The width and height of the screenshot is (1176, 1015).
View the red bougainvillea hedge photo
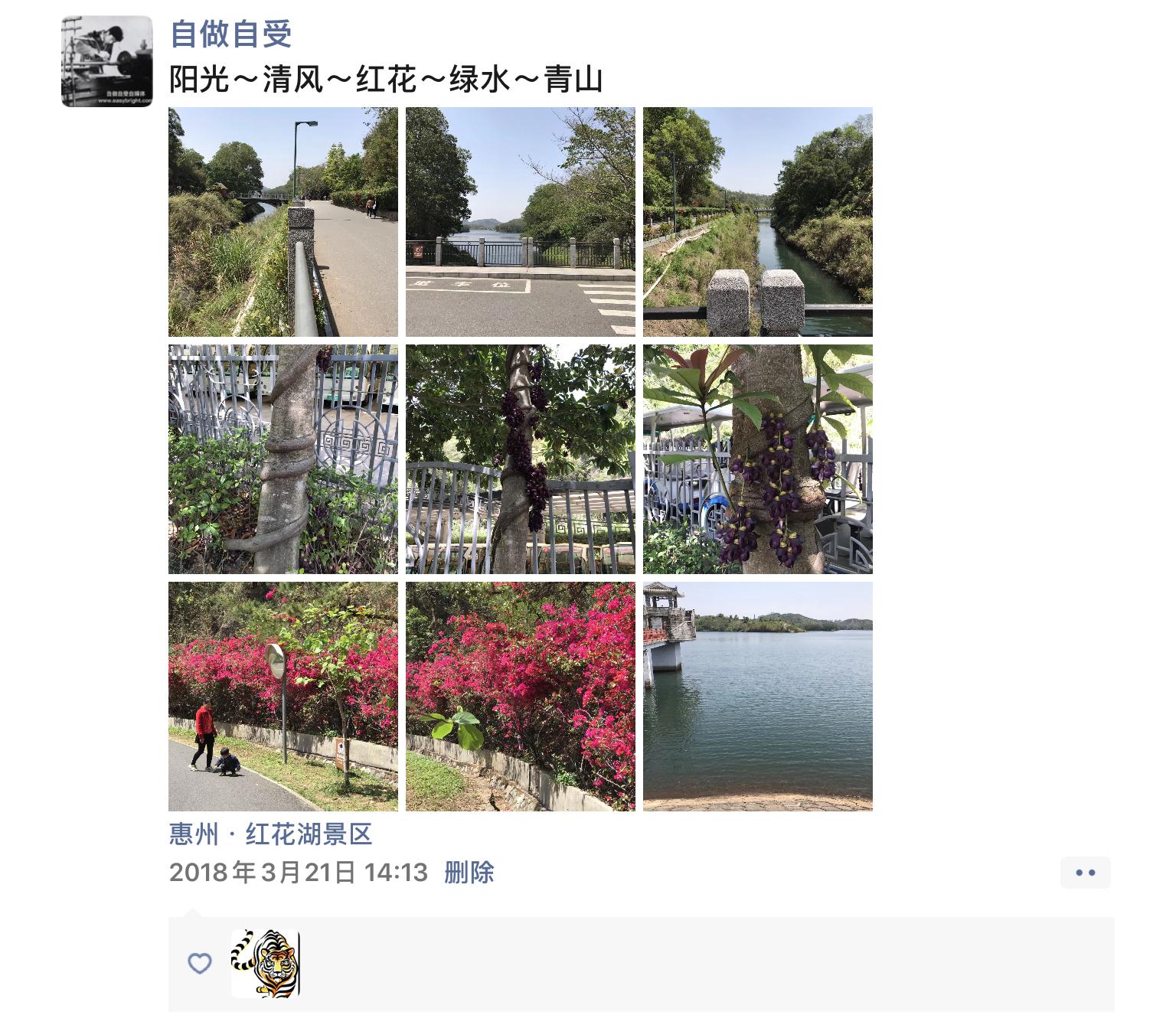pos(521,697)
